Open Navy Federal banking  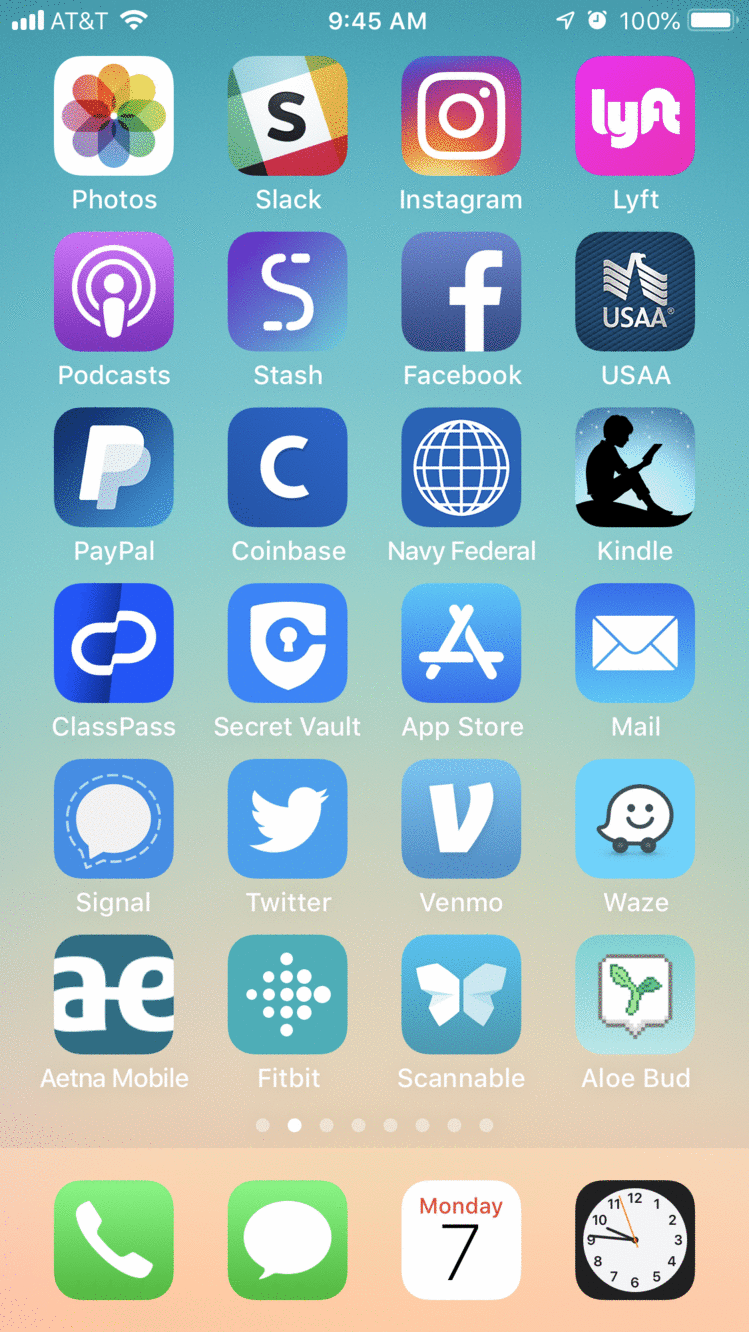pyautogui.click(x=461, y=467)
